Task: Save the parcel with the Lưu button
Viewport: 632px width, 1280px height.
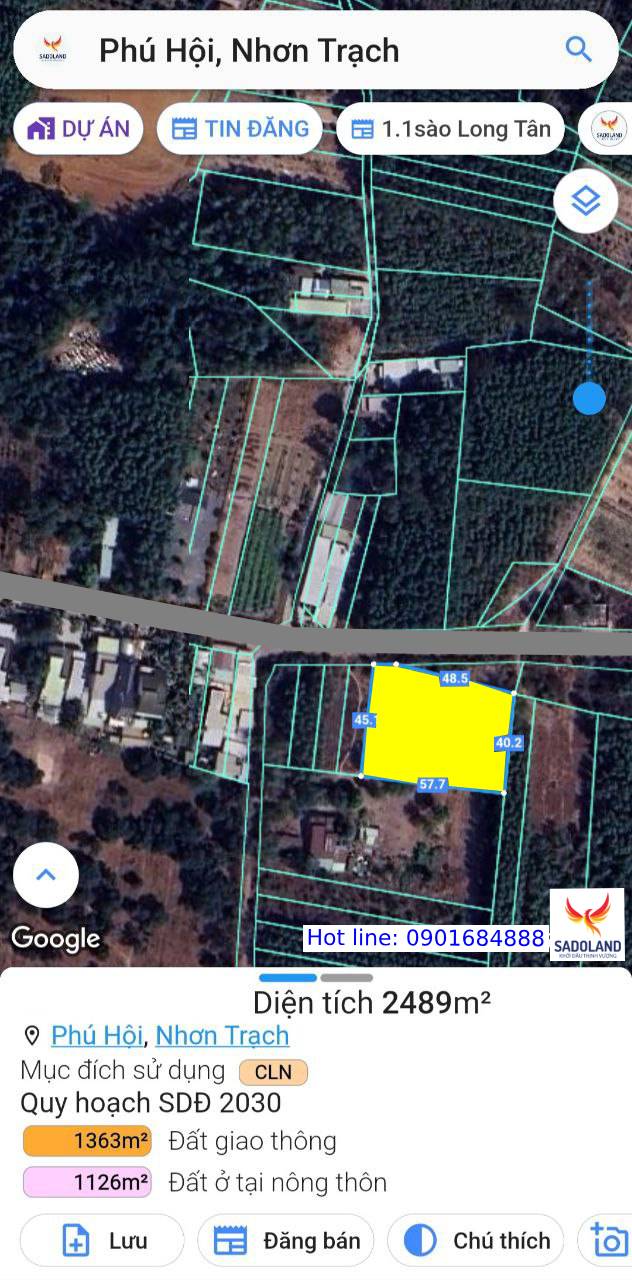Action: point(102,1241)
